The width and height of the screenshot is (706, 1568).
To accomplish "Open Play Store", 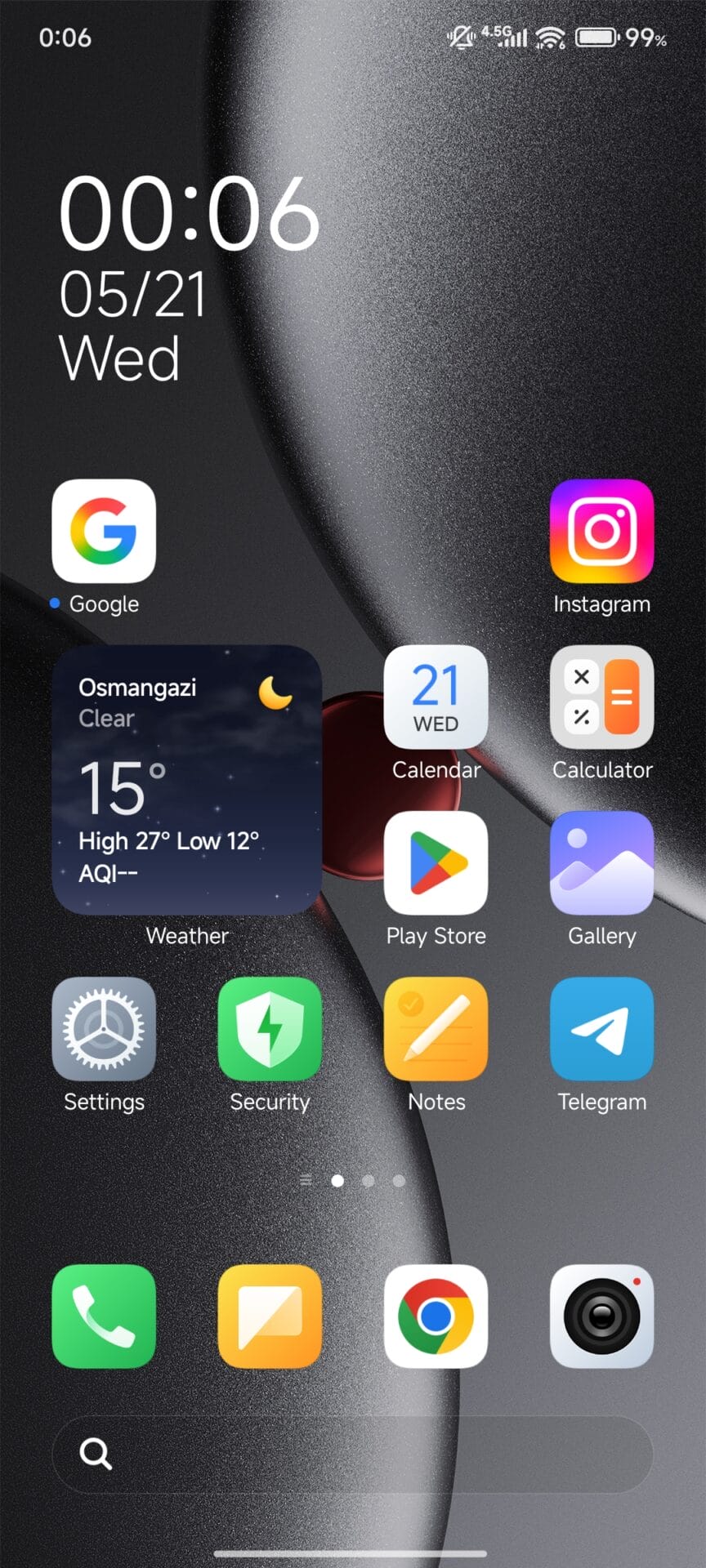I will (x=436, y=862).
